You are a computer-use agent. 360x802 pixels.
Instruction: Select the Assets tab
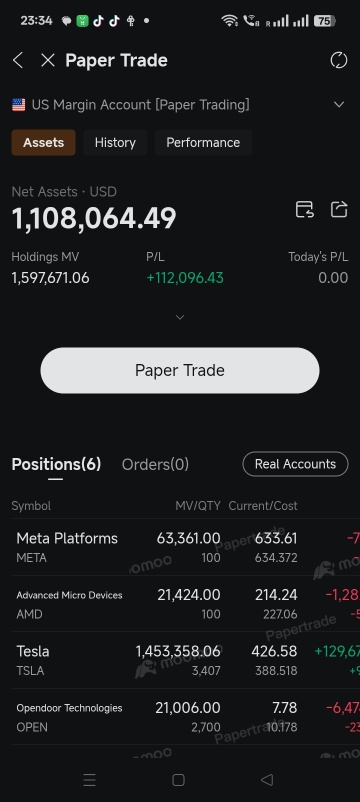point(43,142)
